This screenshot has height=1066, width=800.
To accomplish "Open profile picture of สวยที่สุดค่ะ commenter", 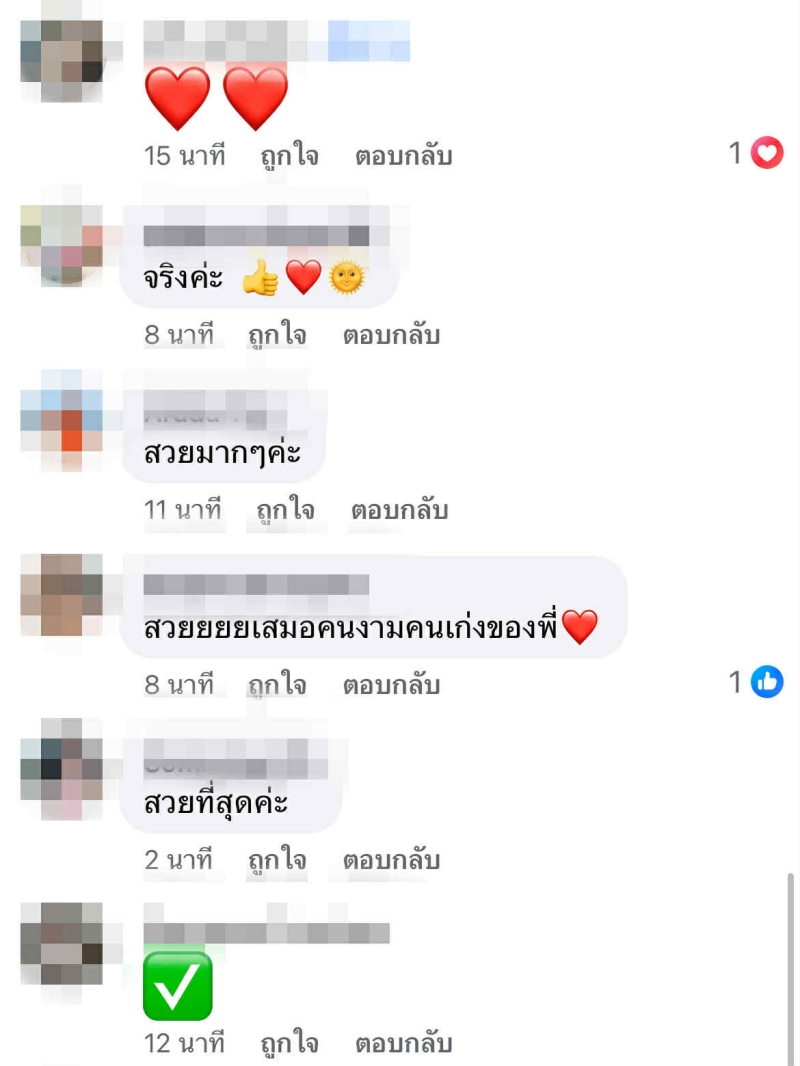I will pyautogui.click(x=61, y=768).
